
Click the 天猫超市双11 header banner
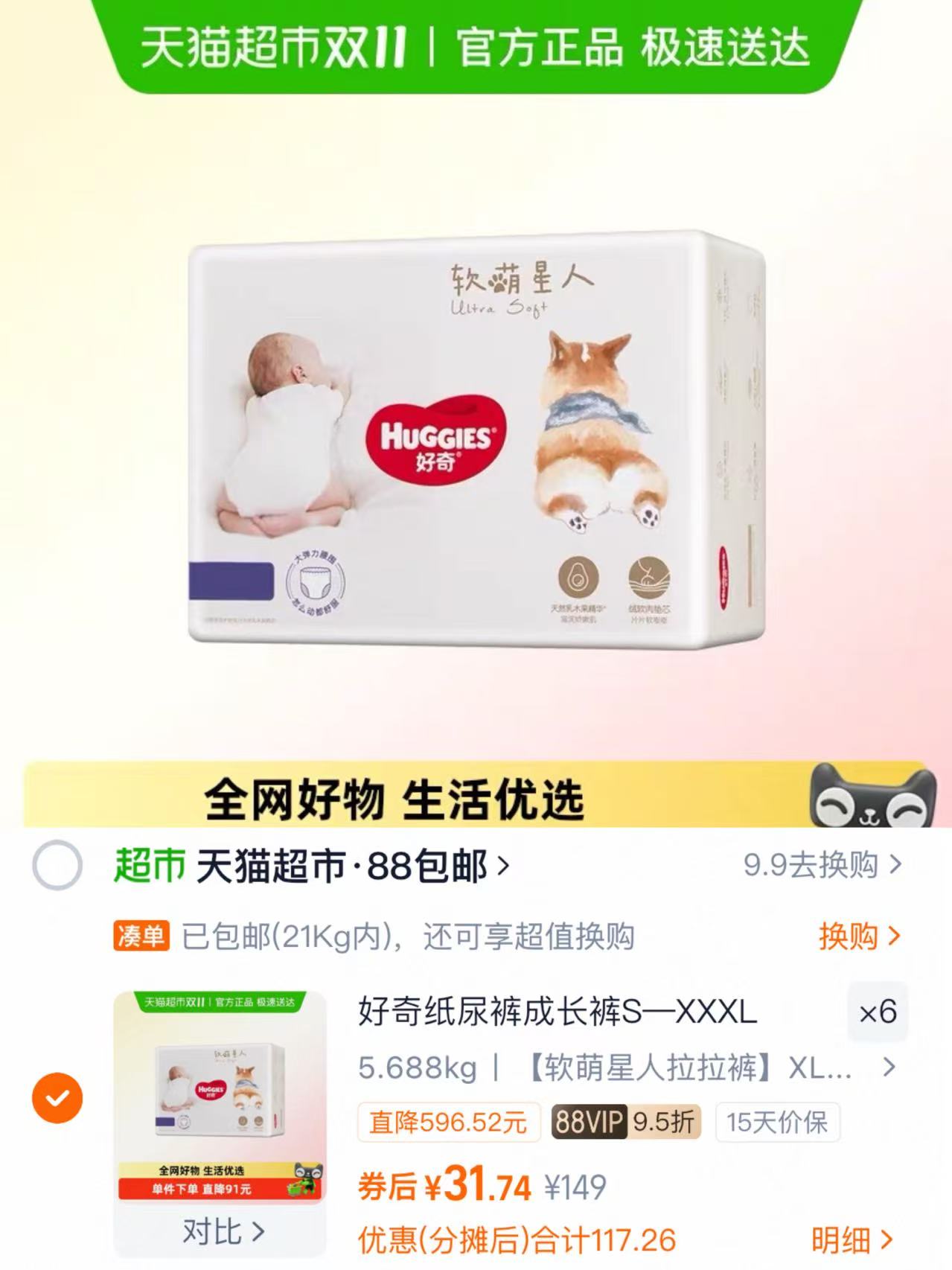click(476, 46)
